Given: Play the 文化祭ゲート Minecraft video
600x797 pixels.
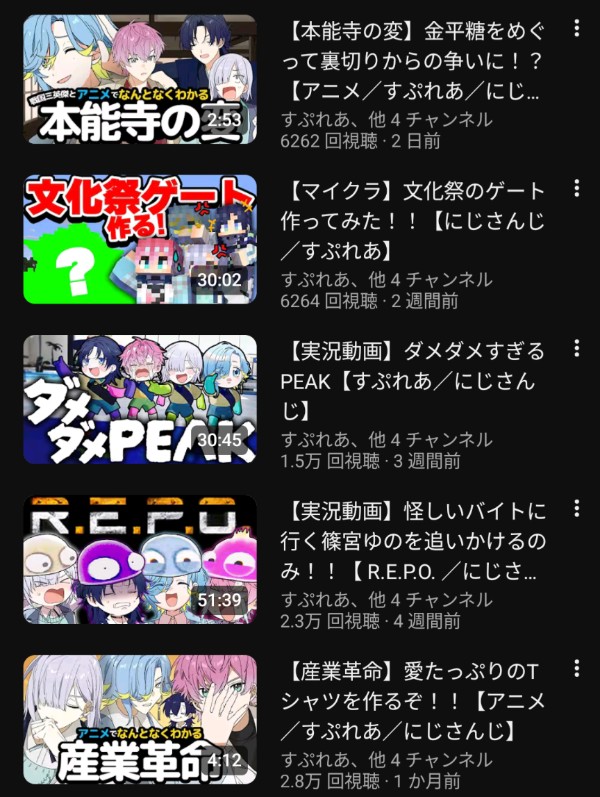Looking at the screenshot, I should coord(139,239).
